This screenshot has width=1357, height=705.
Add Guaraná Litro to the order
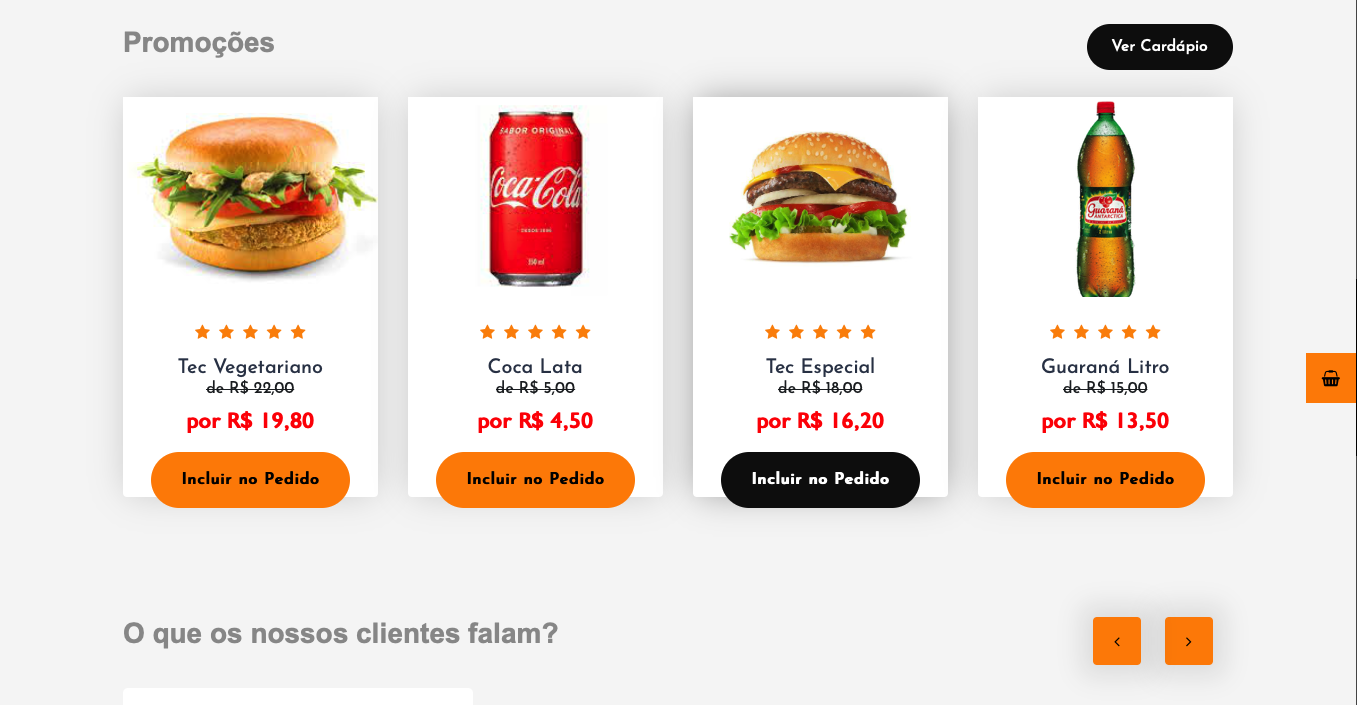[1105, 480]
